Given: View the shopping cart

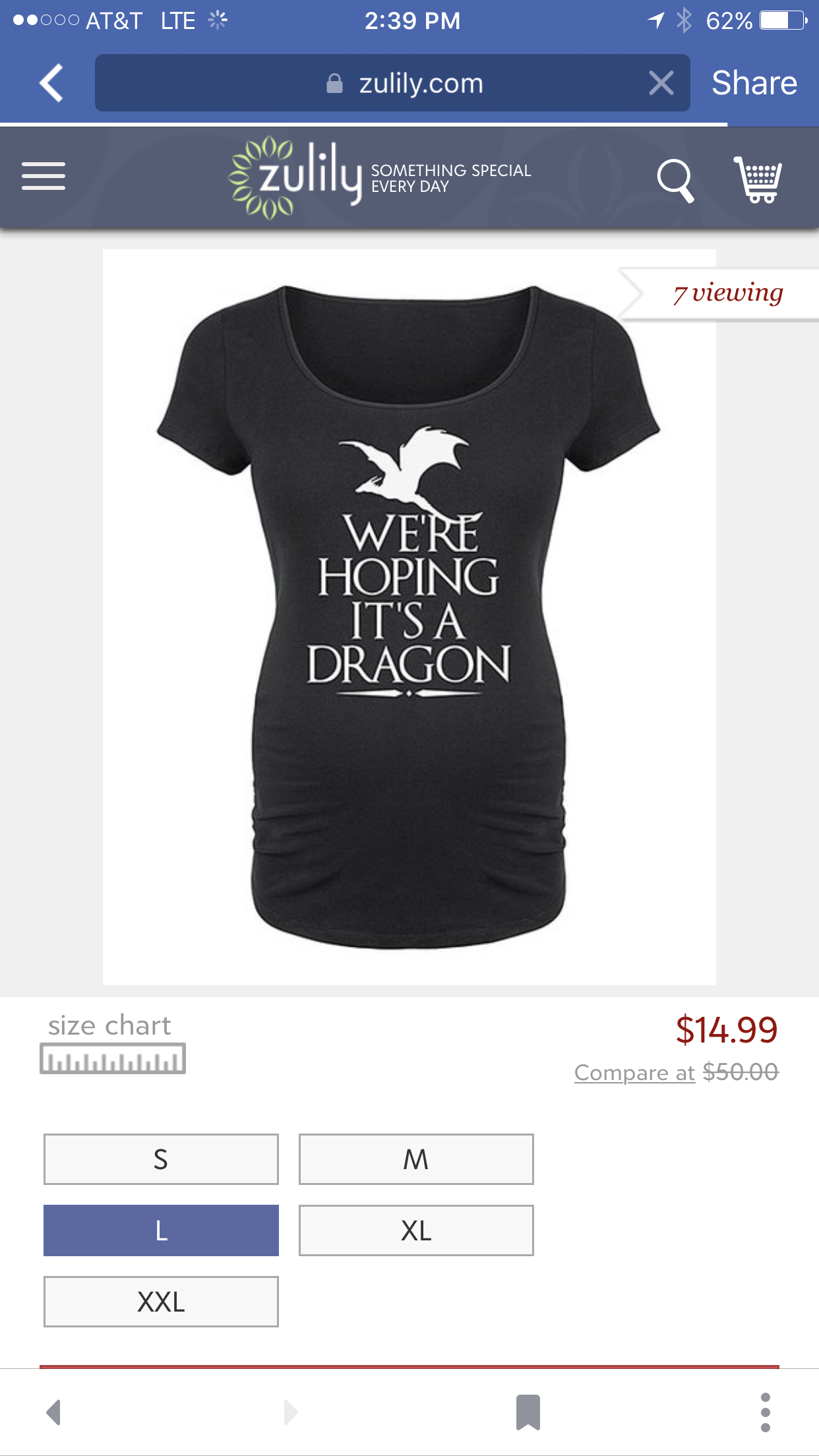Looking at the screenshot, I should tap(758, 179).
